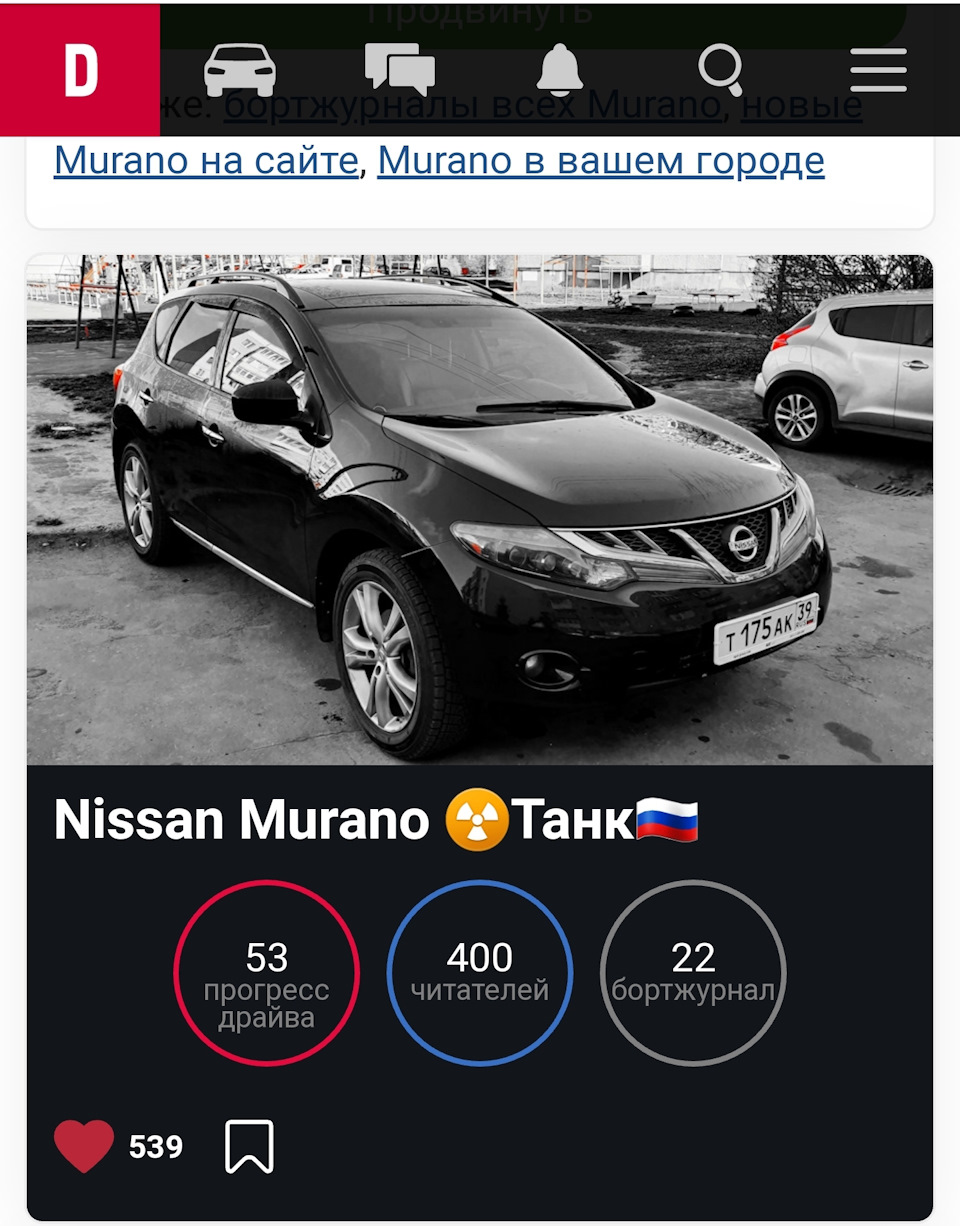
Task: Open the notifications bell
Action: [x=559, y=70]
